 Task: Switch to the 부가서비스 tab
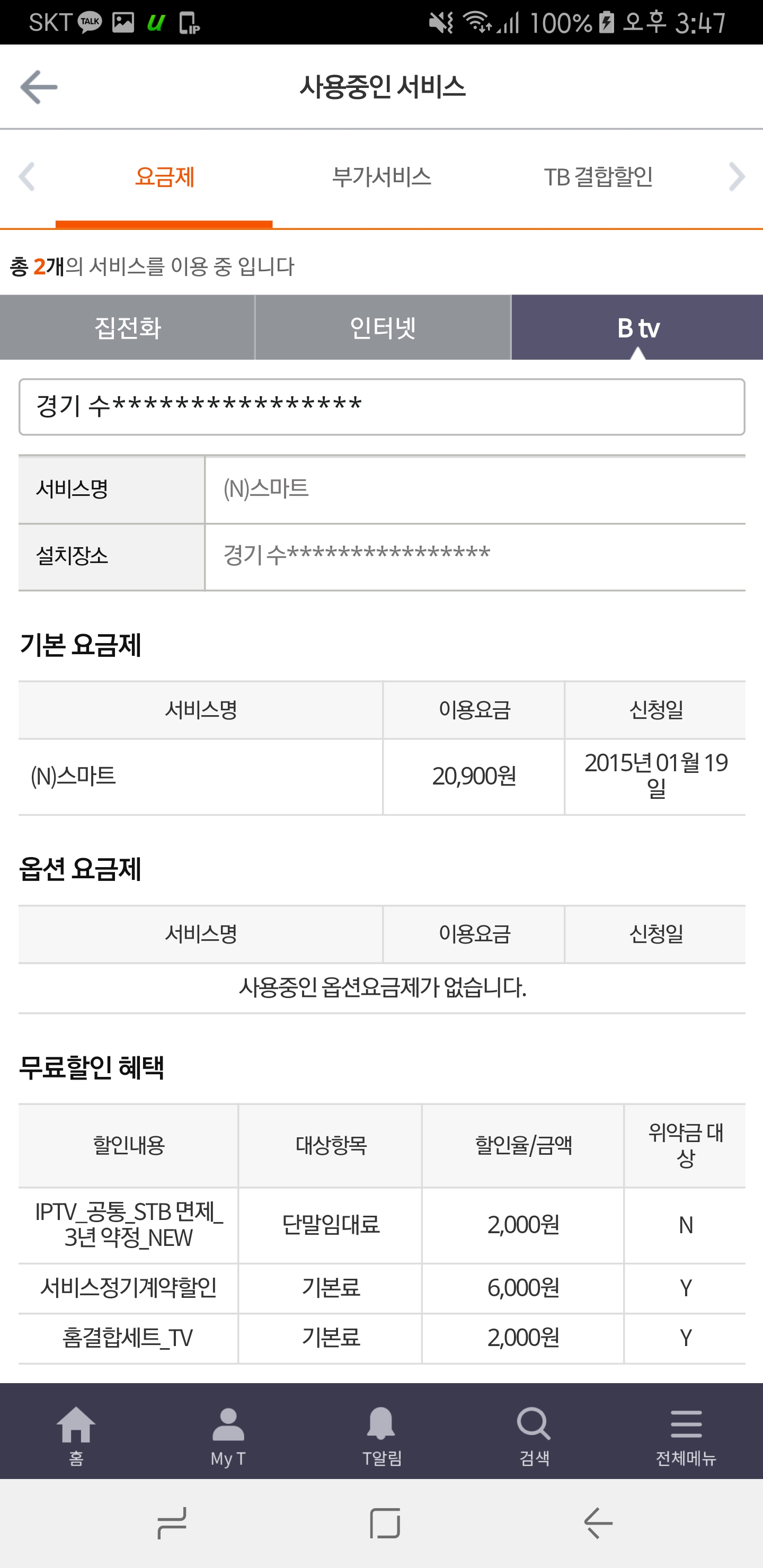(x=381, y=177)
